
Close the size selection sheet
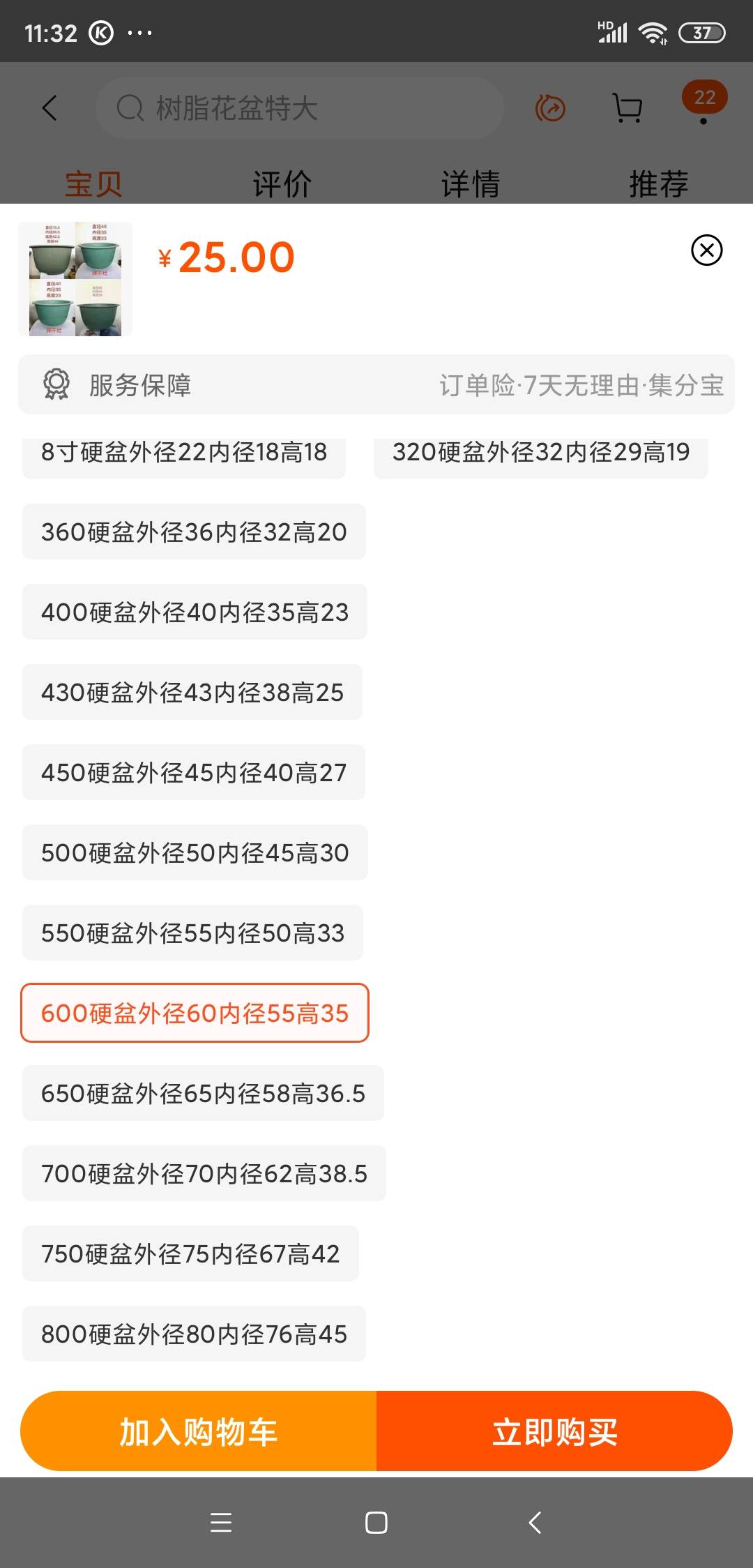click(706, 250)
